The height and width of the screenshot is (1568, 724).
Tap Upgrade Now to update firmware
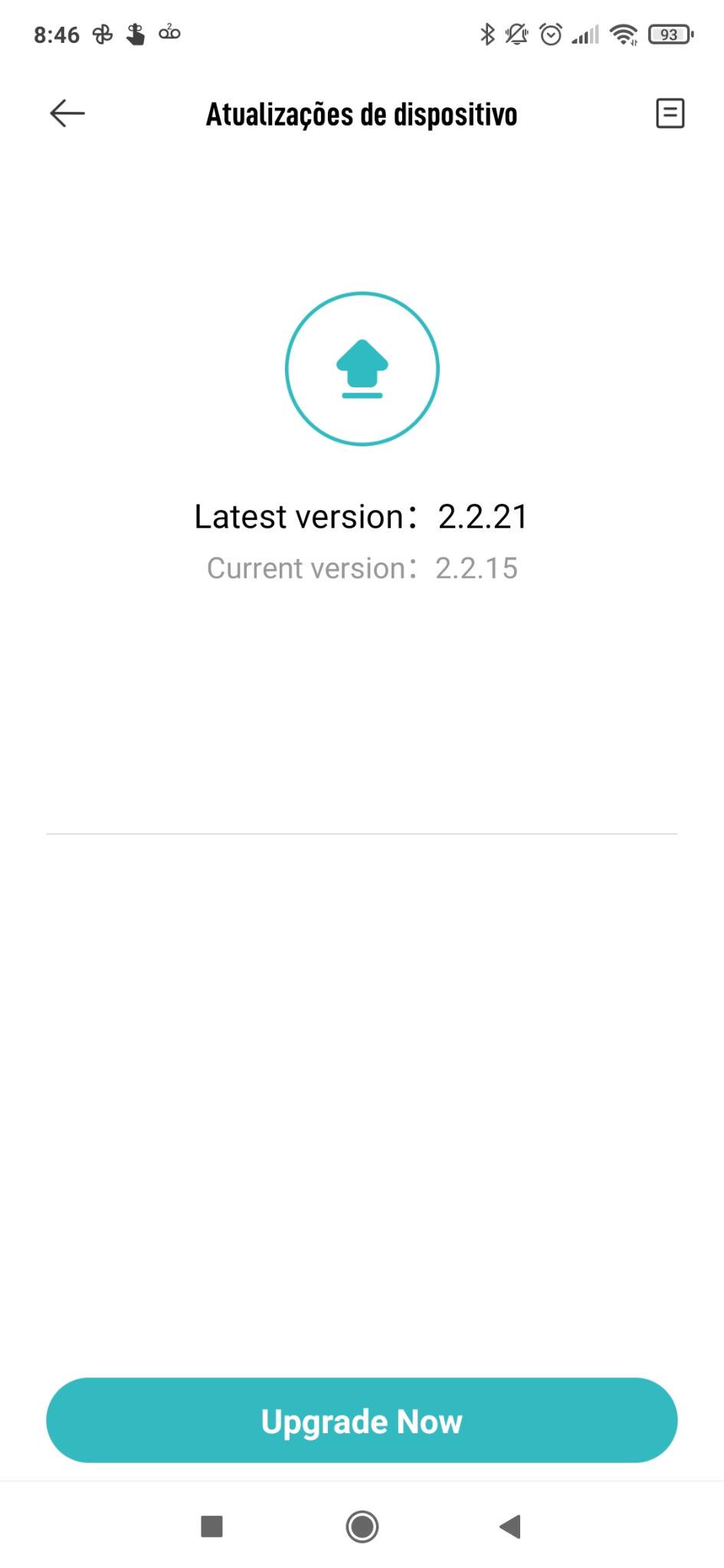362,1420
